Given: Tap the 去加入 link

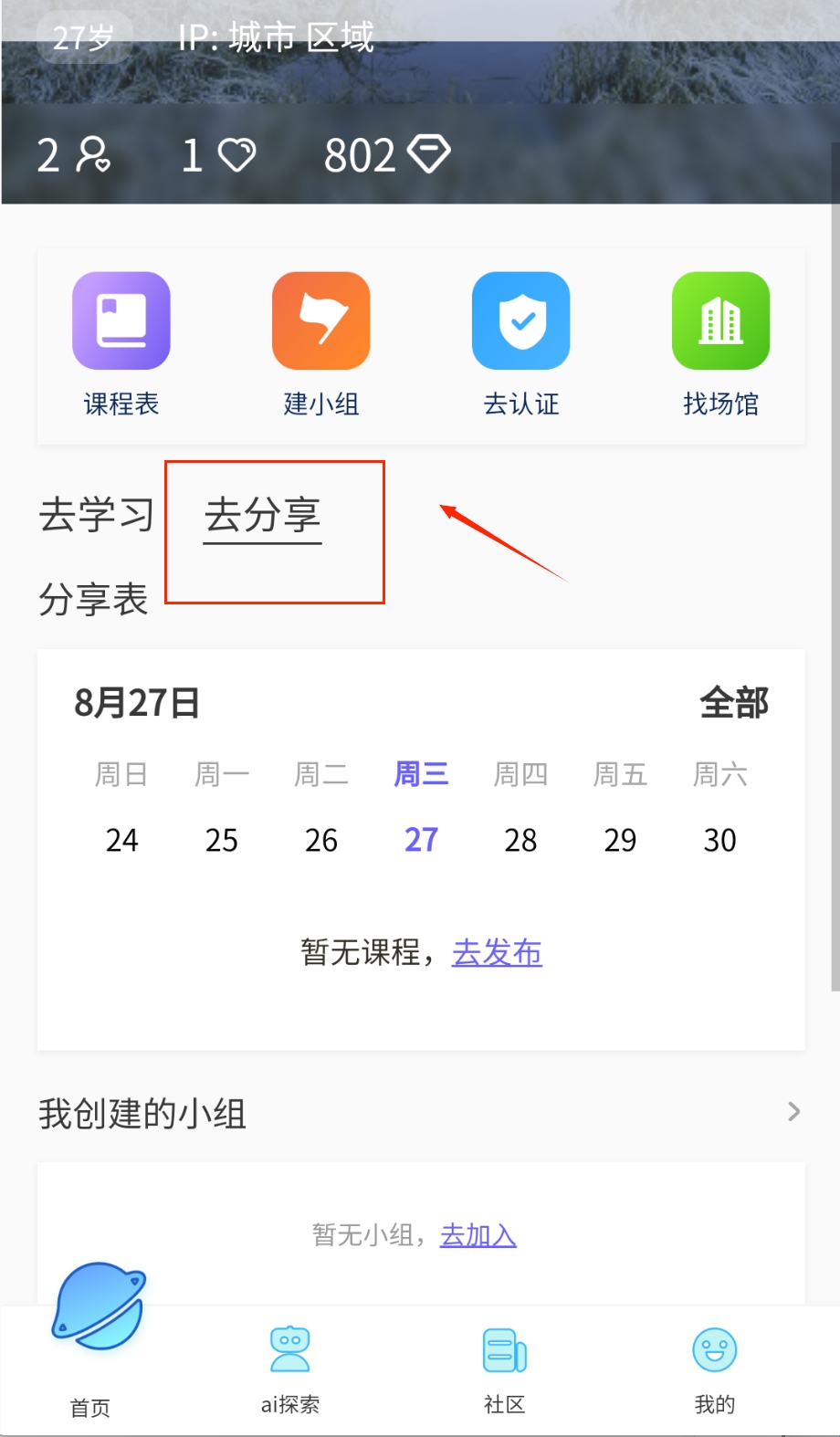Looking at the screenshot, I should pyautogui.click(x=478, y=1235).
